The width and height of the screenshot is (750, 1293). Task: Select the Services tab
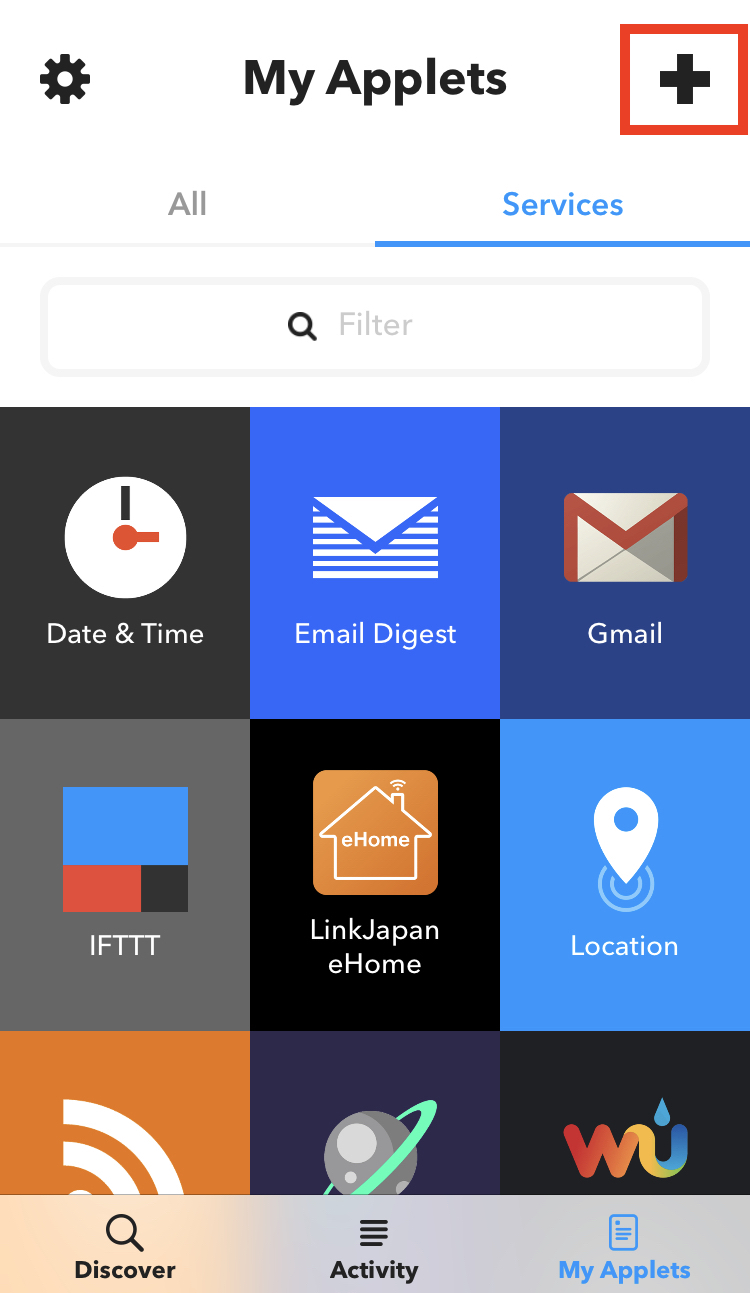(562, 204)
